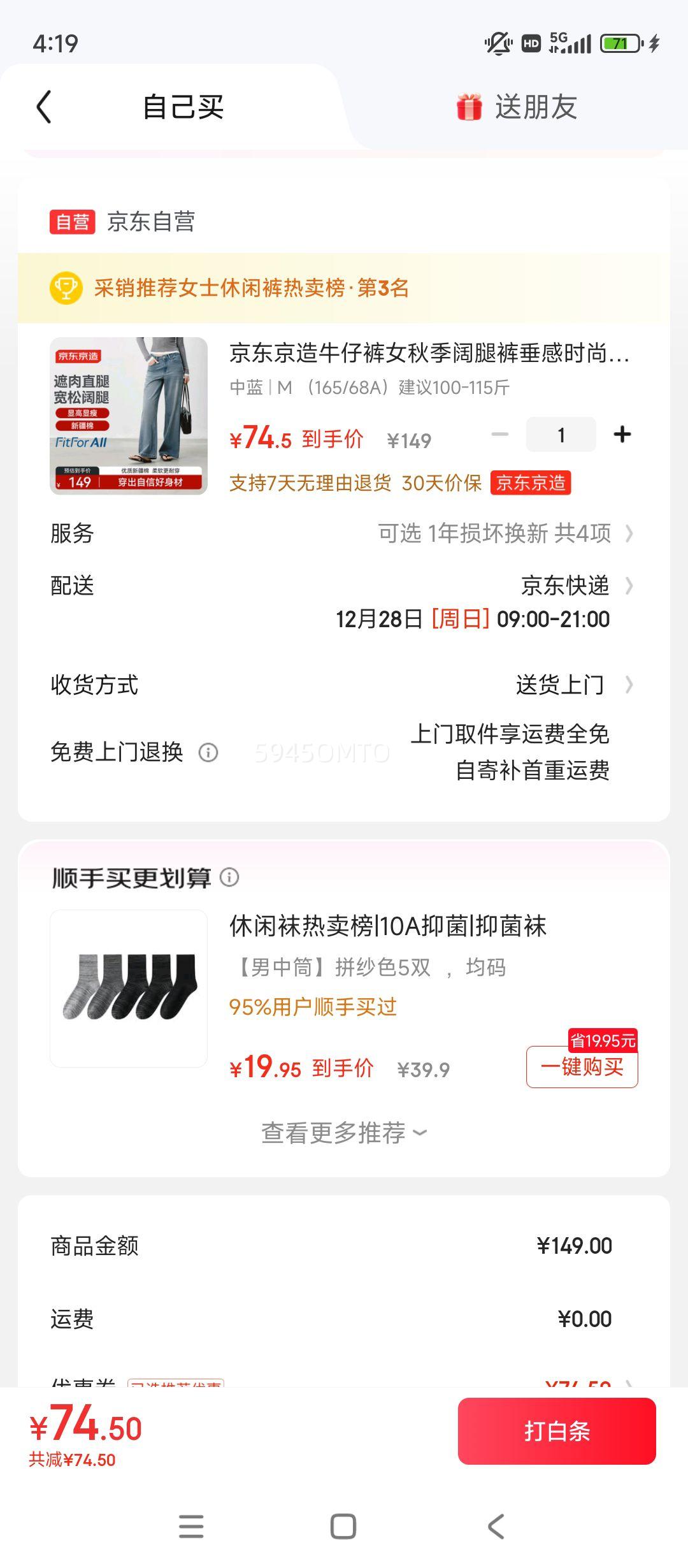Viewport: 688px width, 1568px height.
Task: Change the 配送 京东快递 delivery time
Action: (344, 602)
